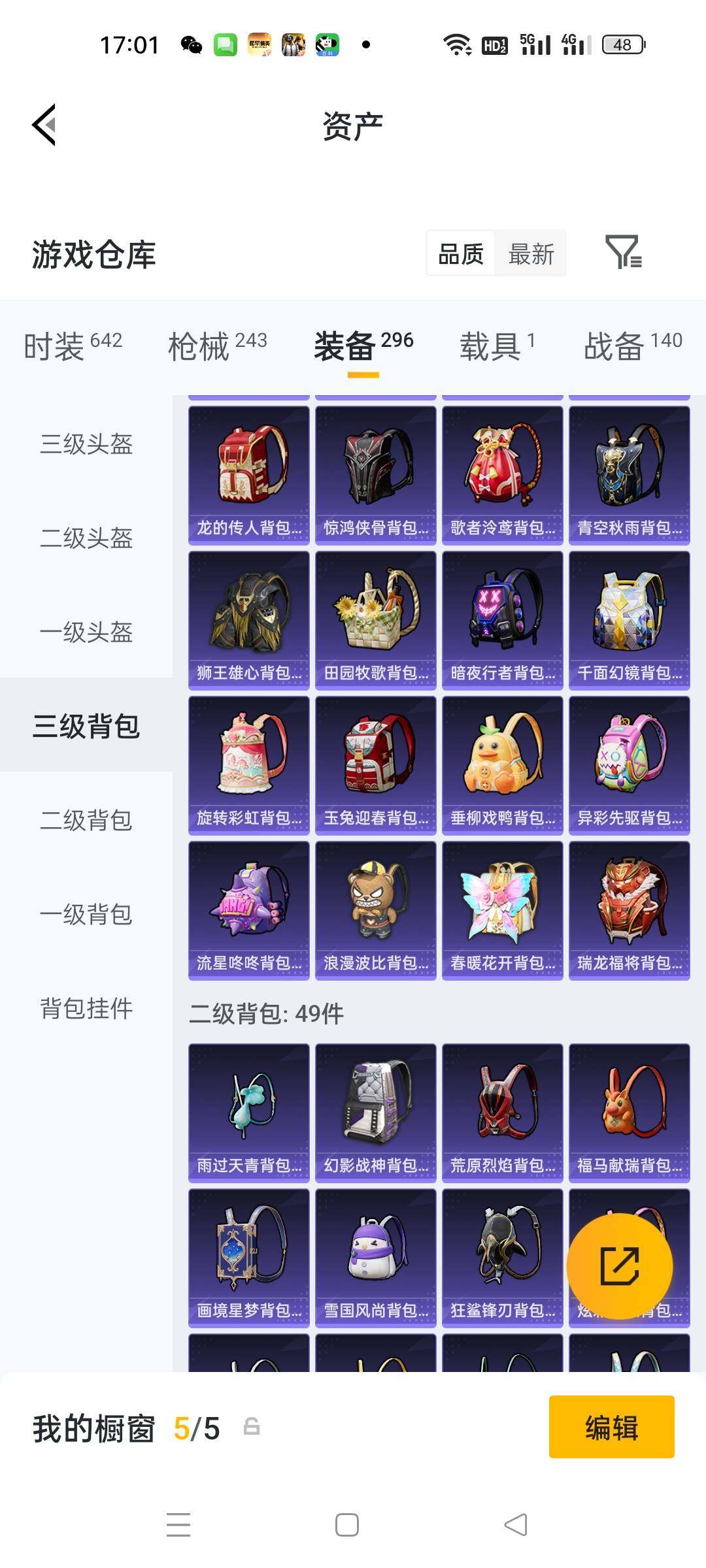Go back using the top-left arrow
This screenshot has height=1568, width=706.
[x=44, y=125]
